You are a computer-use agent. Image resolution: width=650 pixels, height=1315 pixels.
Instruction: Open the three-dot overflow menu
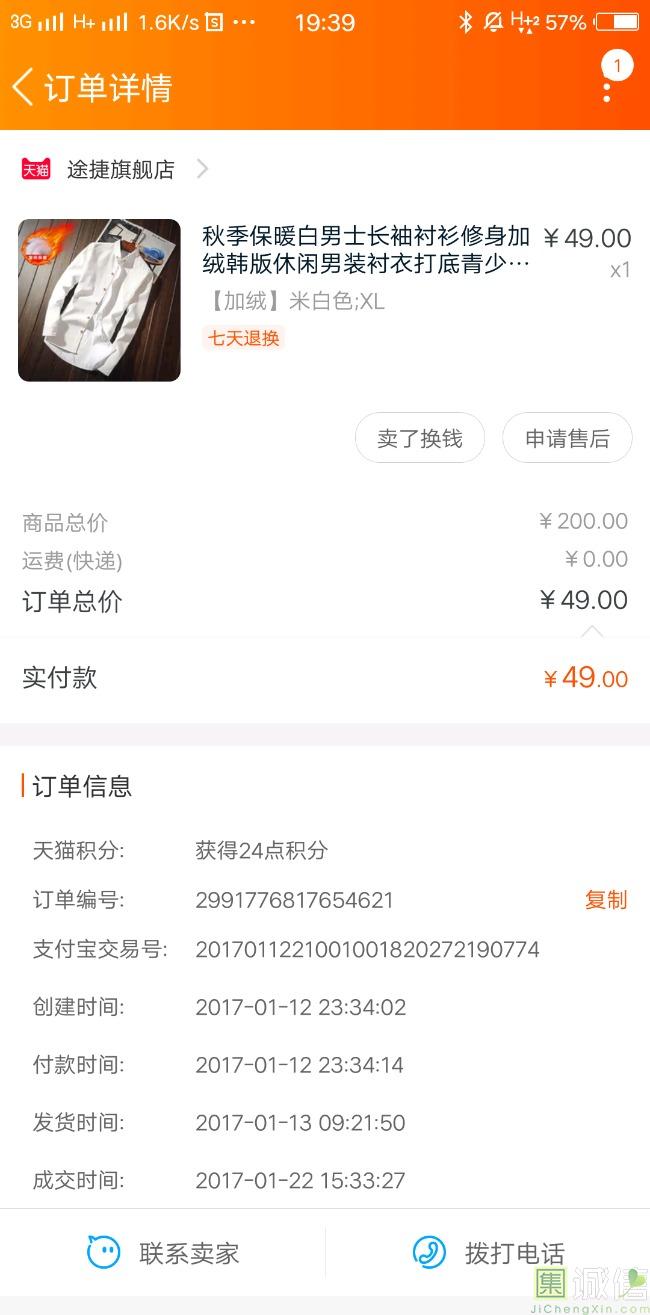pyautogui.click(x=607, y=87)
